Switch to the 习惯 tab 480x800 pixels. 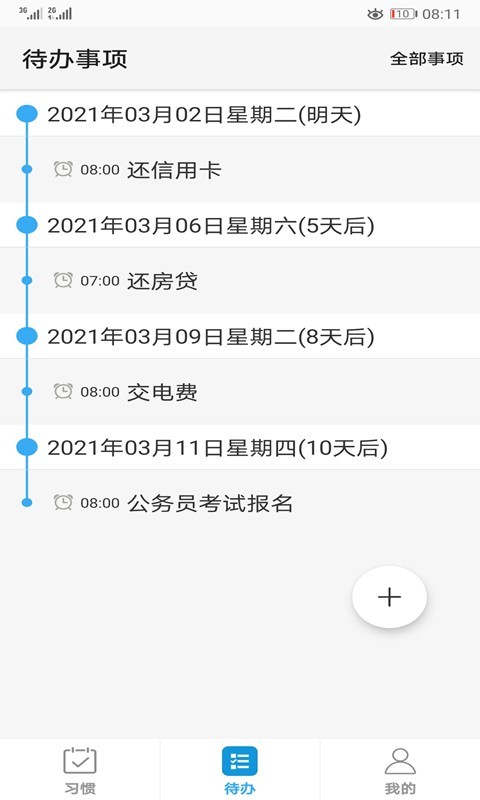80,770
